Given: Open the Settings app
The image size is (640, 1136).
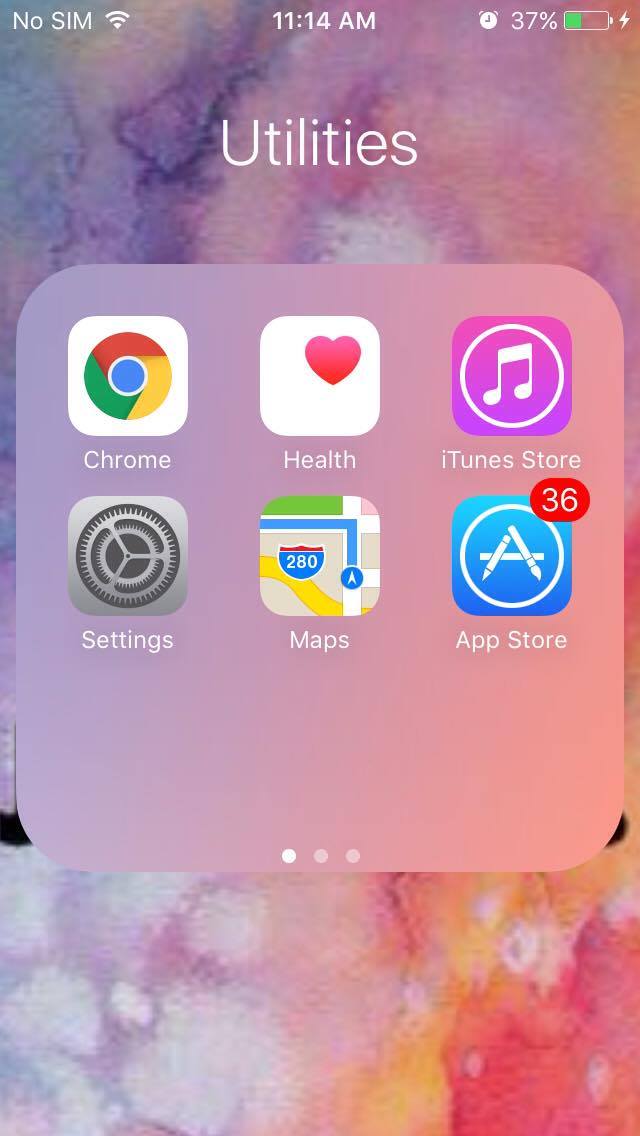Looking at the screenshot, I should tap(128, 556).
